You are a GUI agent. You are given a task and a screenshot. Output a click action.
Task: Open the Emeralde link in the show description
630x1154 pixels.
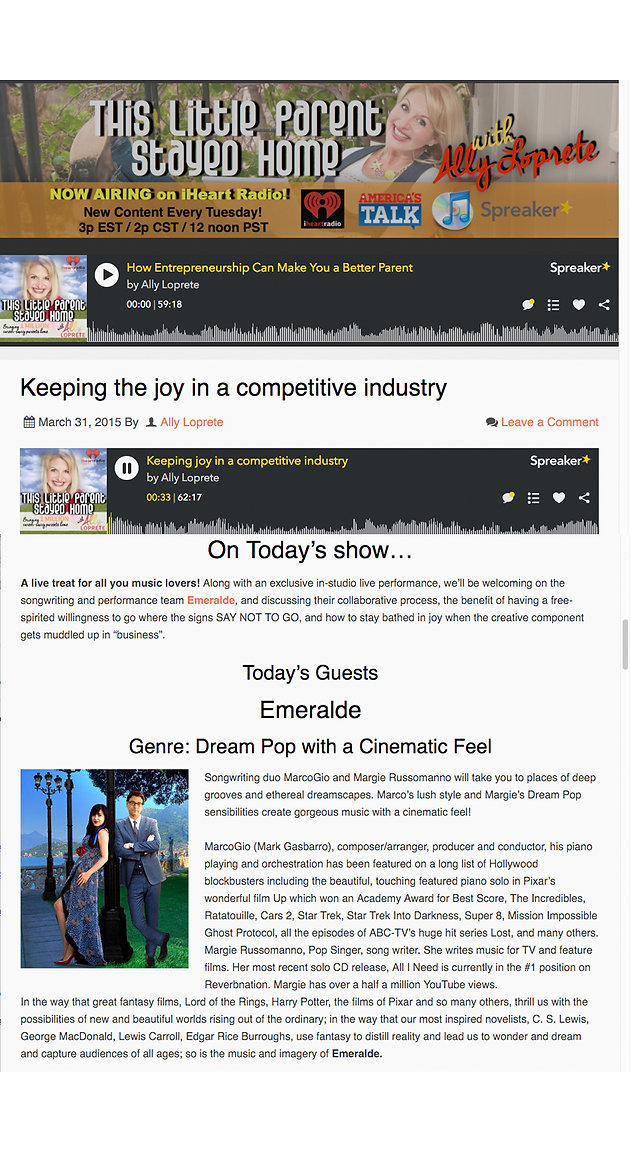click(211, 601)
